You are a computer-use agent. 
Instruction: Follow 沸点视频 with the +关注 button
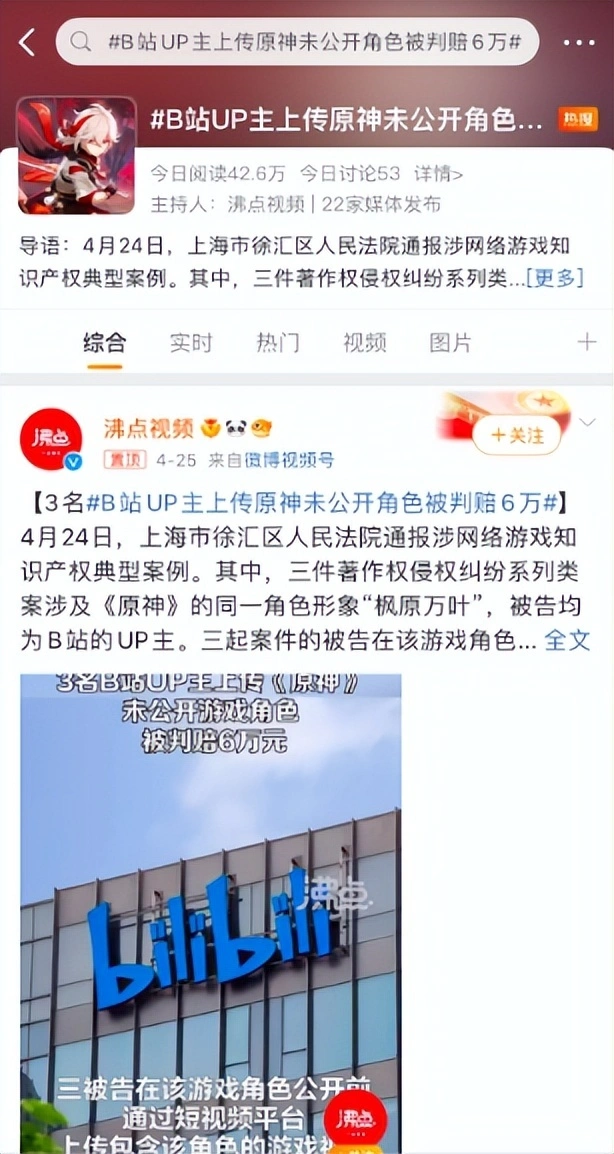[x=517, y=436]
